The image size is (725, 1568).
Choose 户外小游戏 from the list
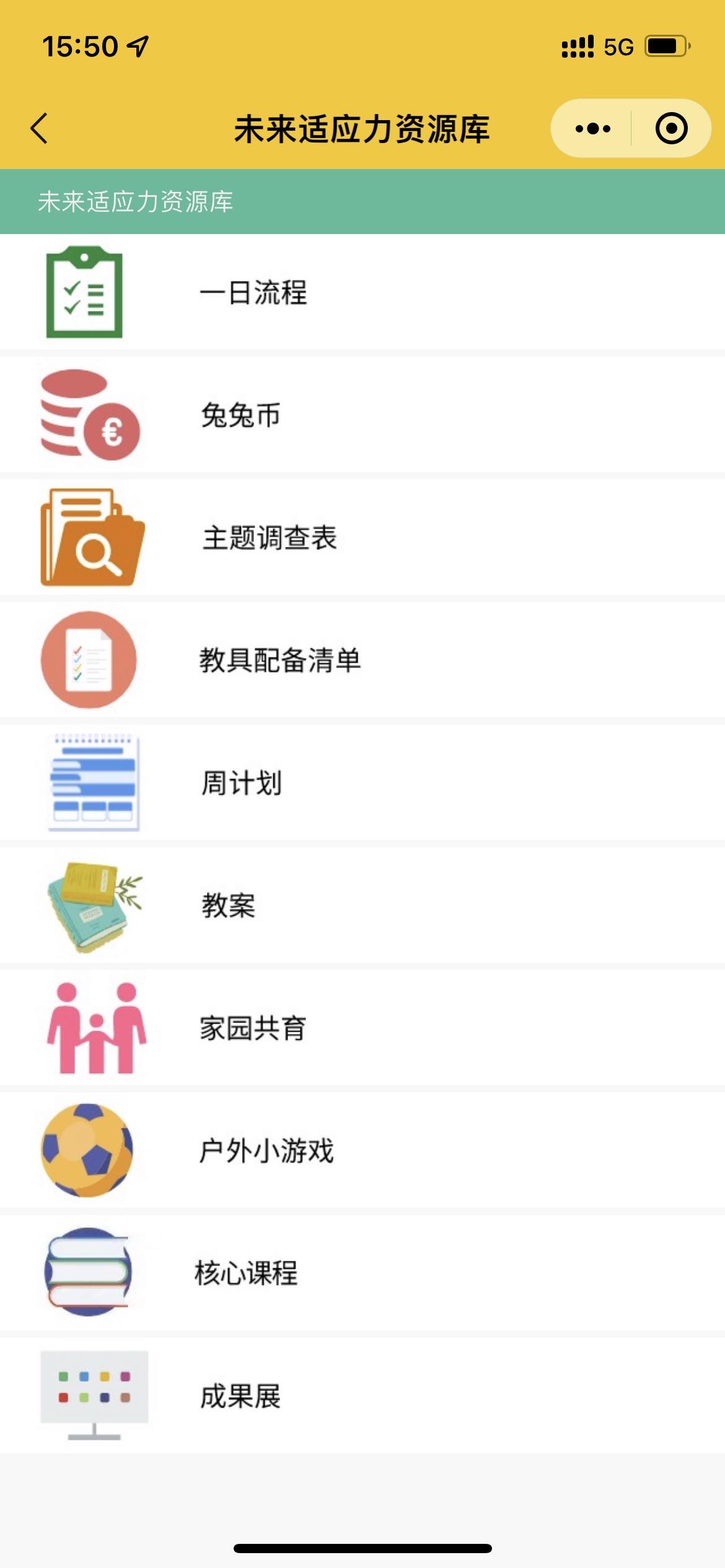(266, 1151)
